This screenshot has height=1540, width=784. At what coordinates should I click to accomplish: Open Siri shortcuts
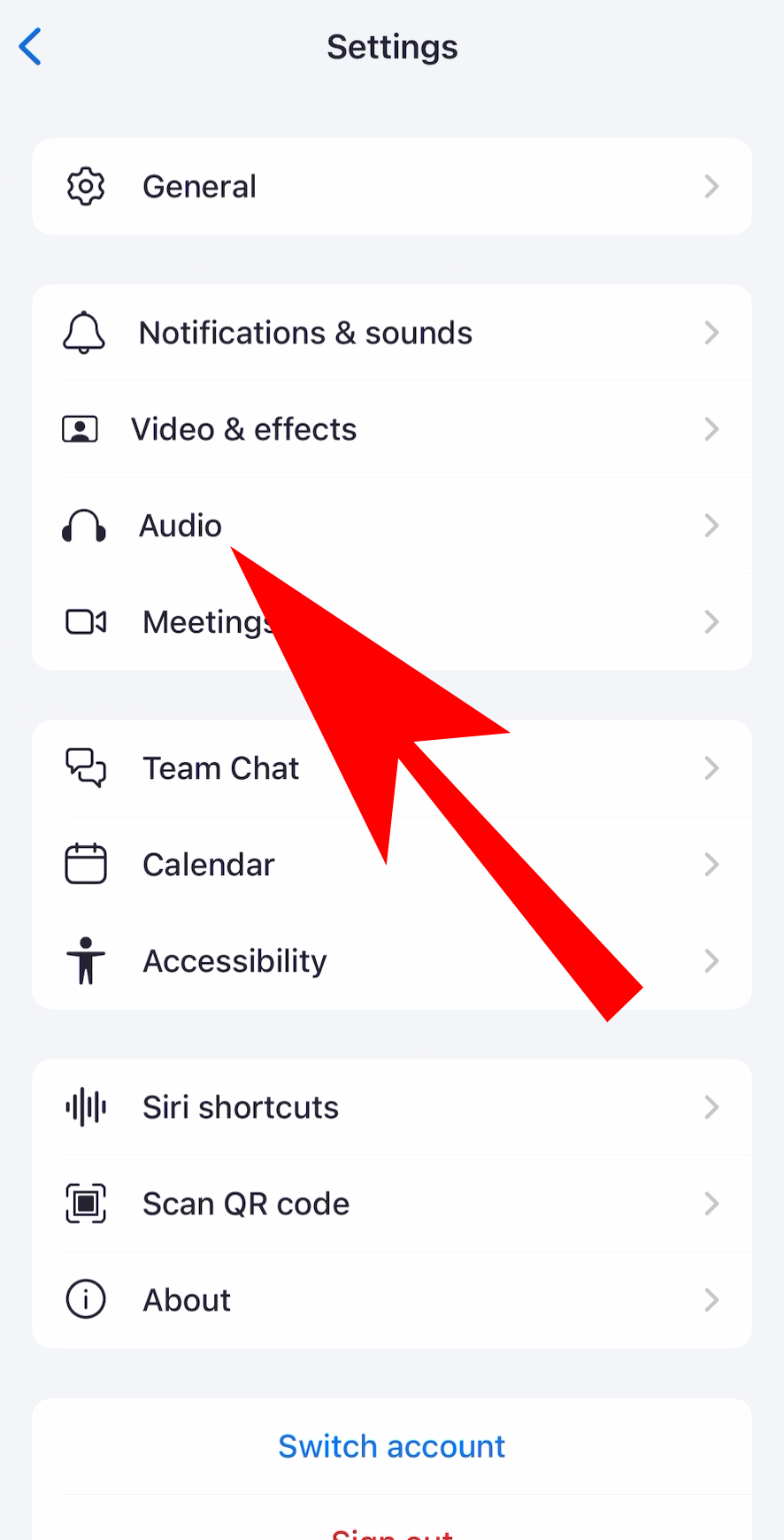tap(392, 1107)
